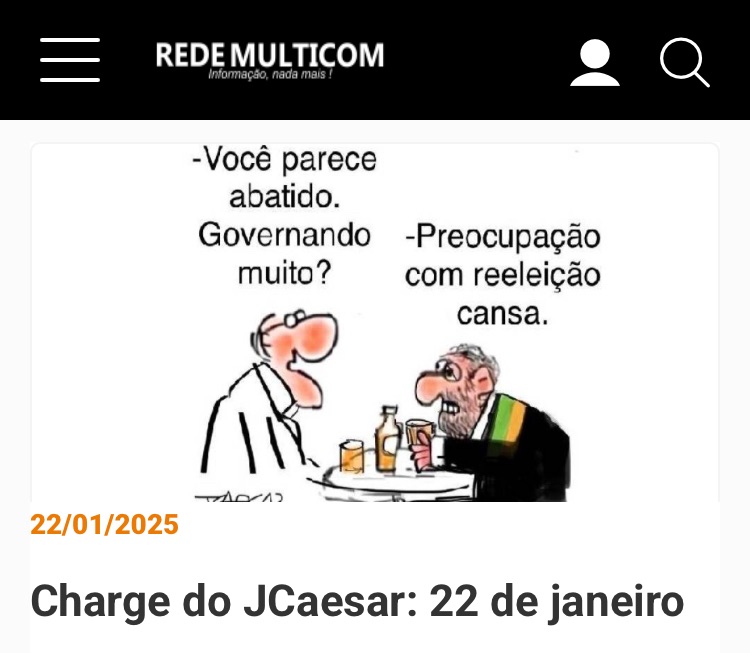Go to the Rede Multicom homepage logo
The width and height of the screenshot is (750, 653).
coord(269,58)
